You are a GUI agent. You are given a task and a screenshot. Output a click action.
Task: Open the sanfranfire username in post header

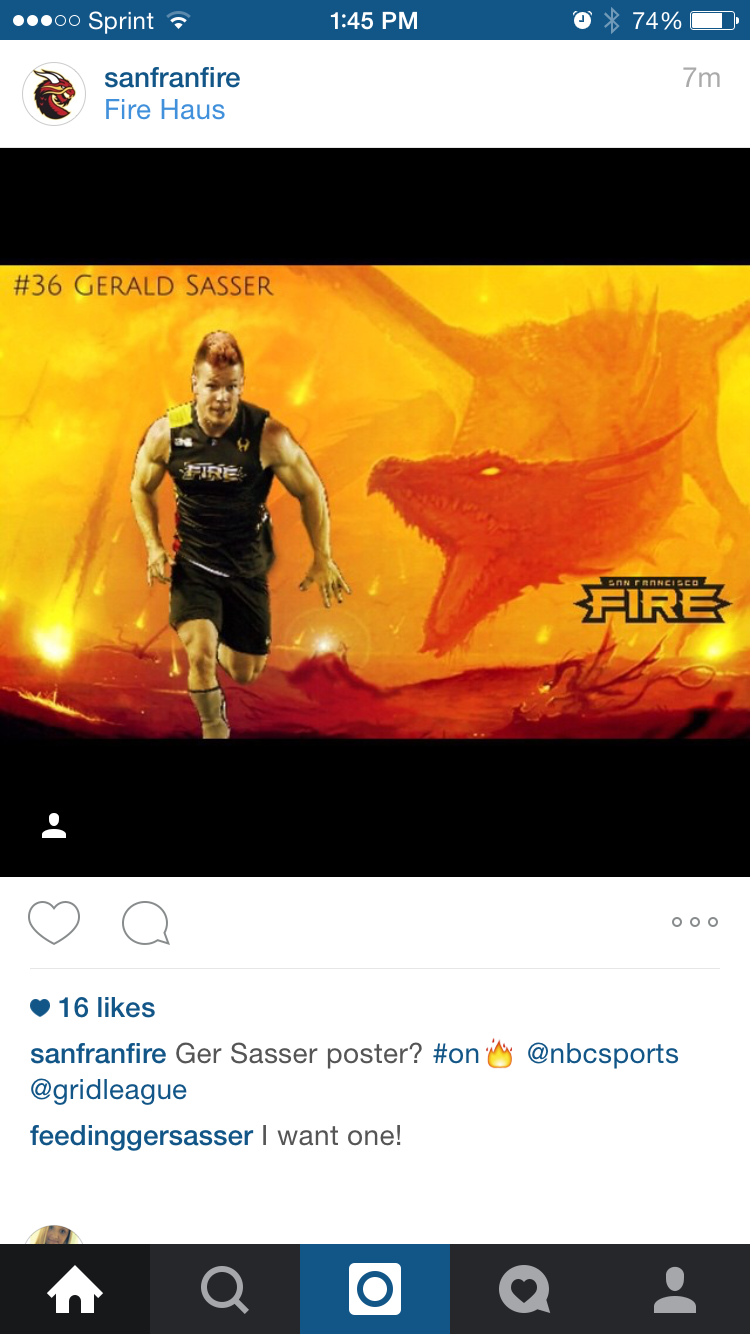coord(172,78)
